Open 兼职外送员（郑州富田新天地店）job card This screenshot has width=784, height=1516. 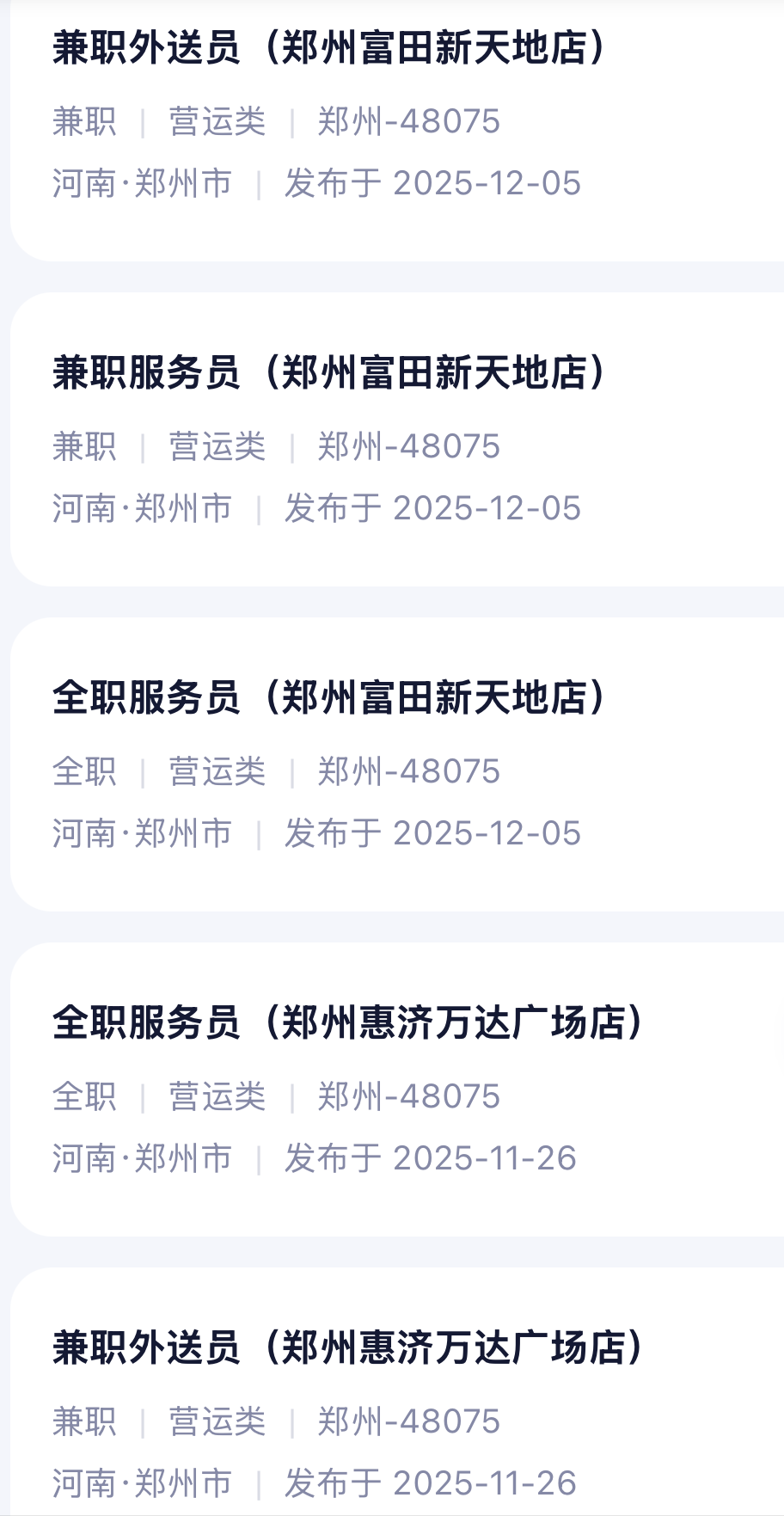pyautogui.click(x=330, y=48)
